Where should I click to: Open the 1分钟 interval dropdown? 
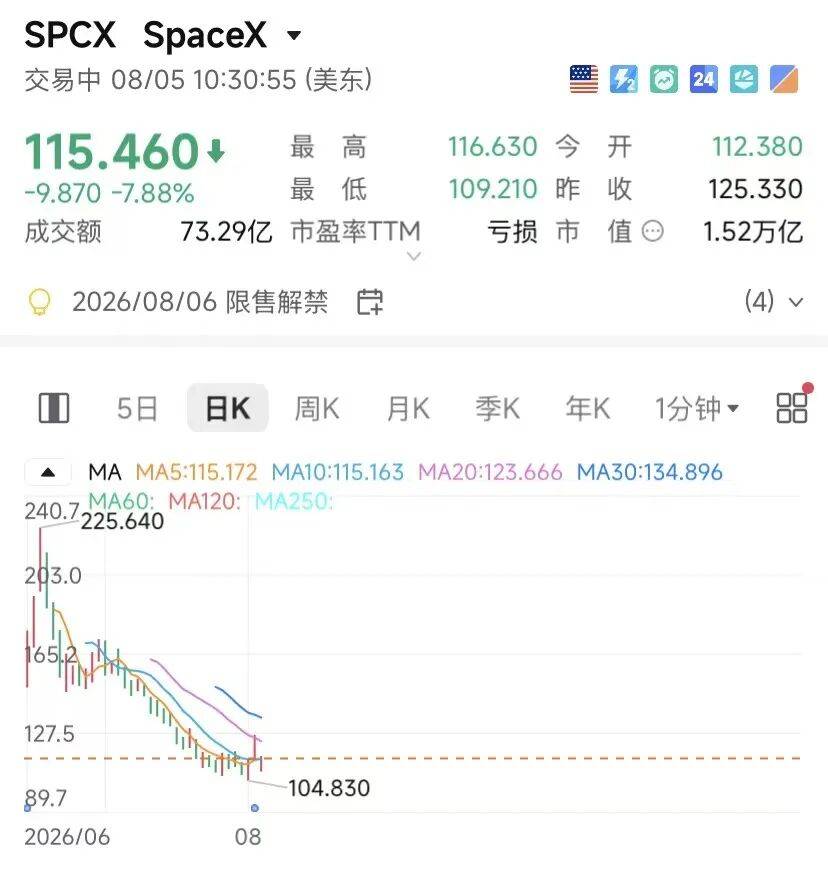(697, 408)
